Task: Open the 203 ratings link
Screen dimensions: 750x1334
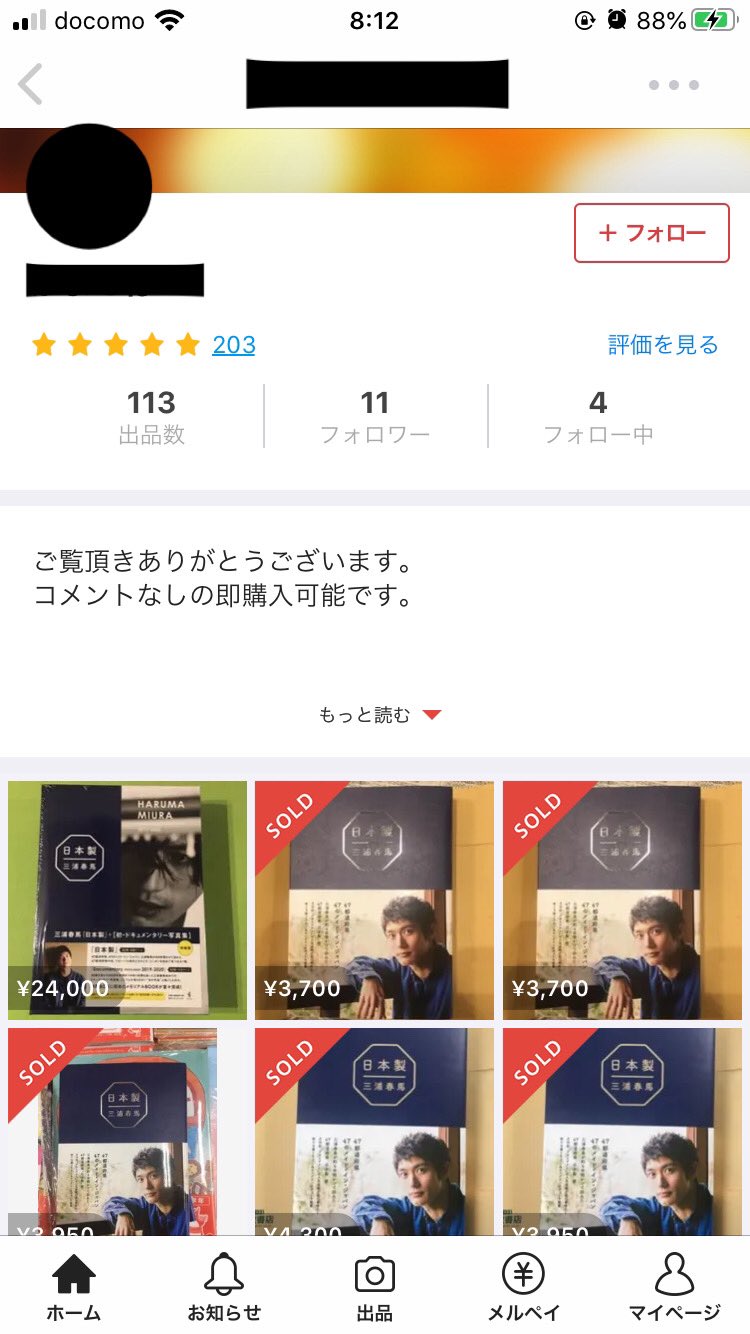Action: pyautogui.click(x=233, y=345)
